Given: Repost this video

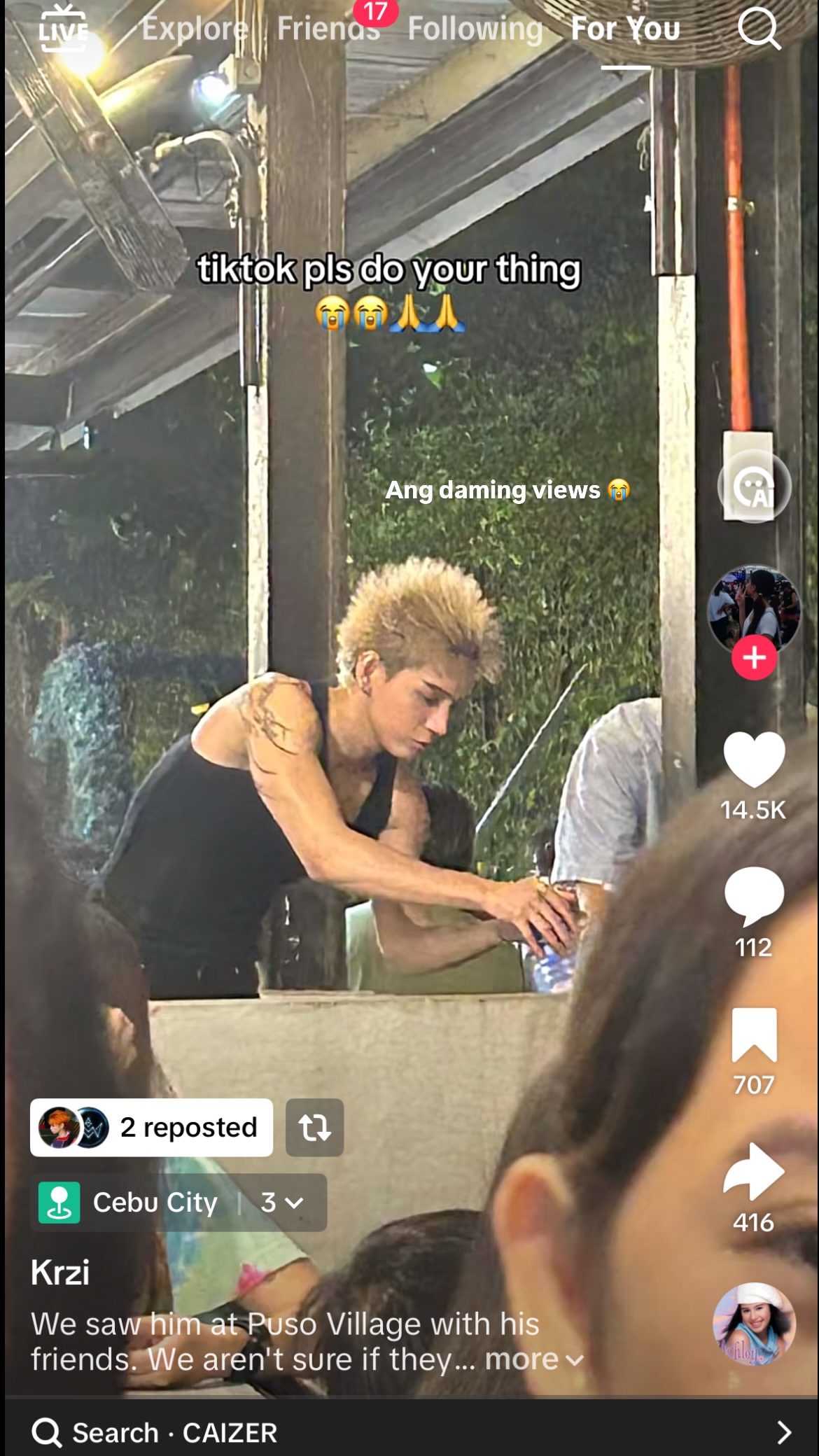Looking at the screenshot, I should 314,1127.
